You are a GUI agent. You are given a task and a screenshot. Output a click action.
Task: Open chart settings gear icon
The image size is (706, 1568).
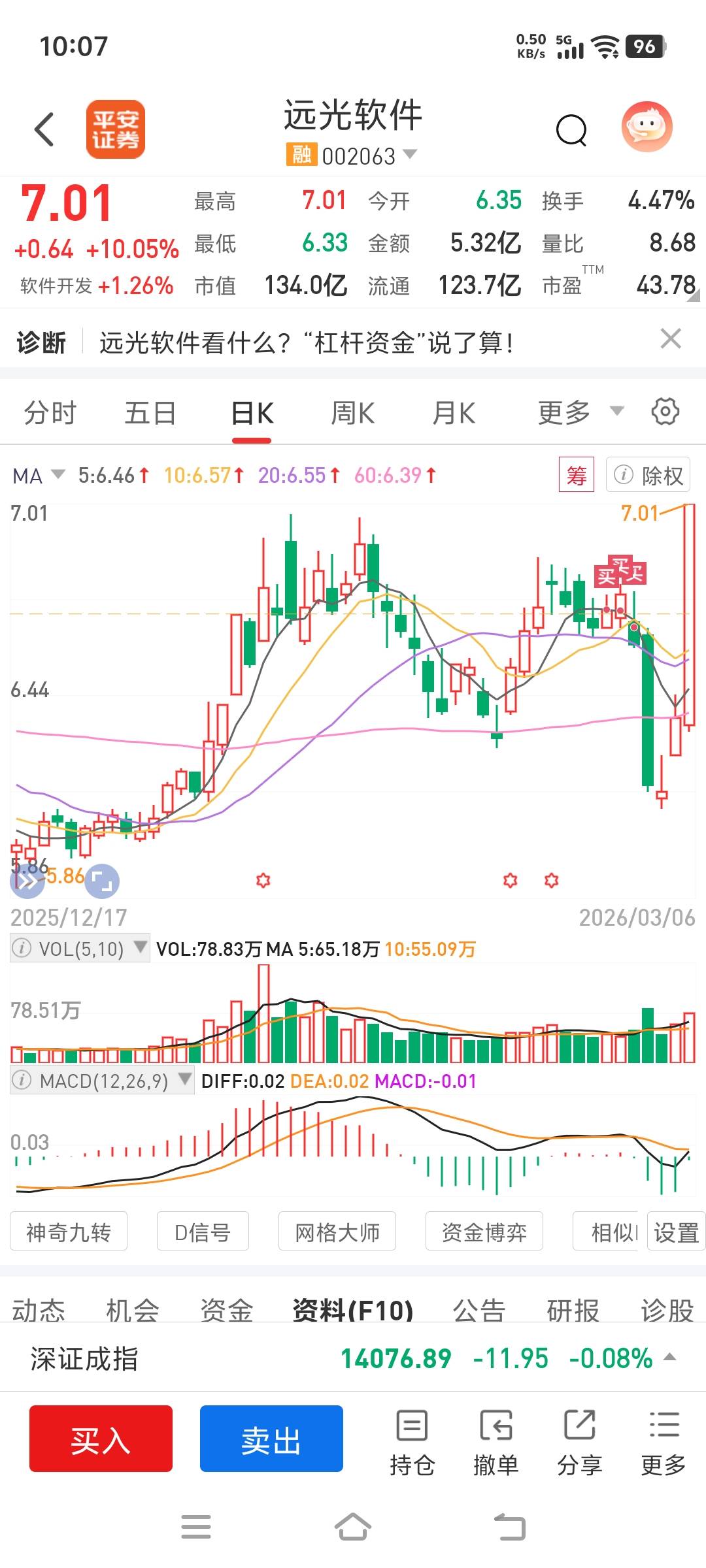pos(665,412)
